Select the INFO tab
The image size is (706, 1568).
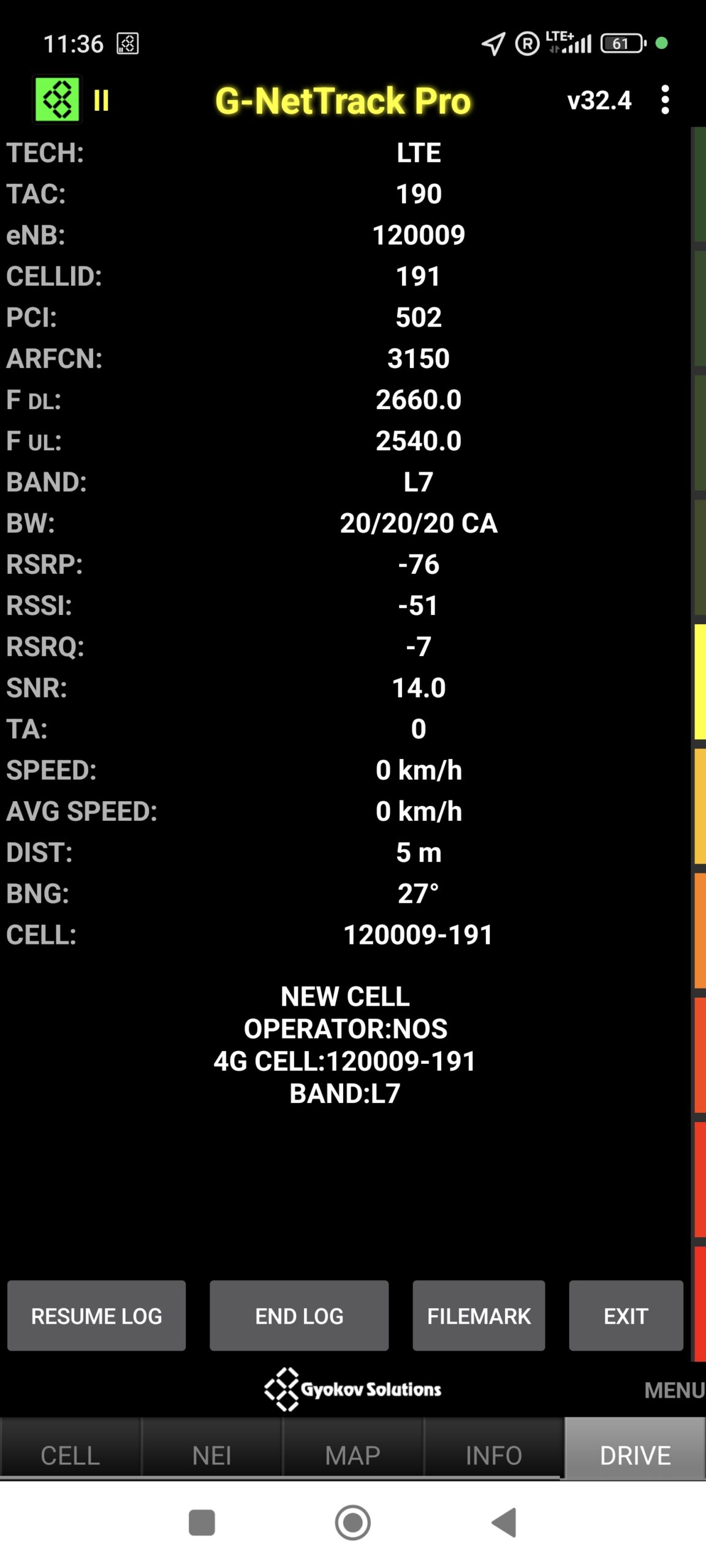coord(493,1455)
